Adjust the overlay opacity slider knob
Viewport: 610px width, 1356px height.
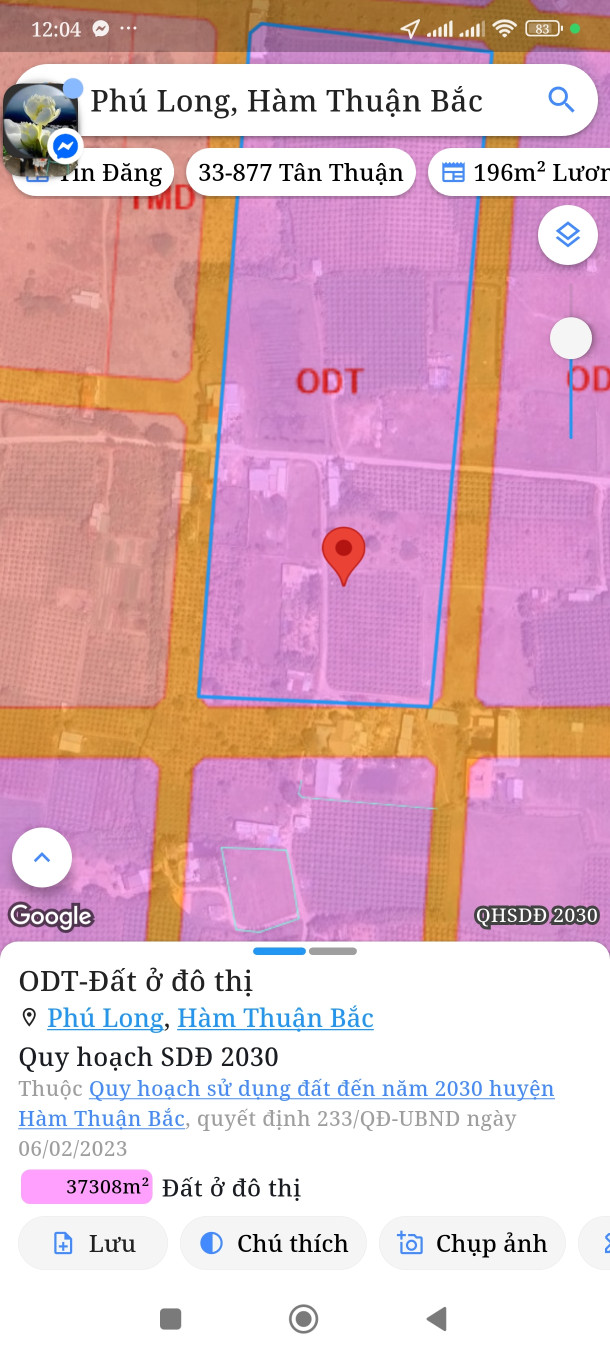click(x=571, y=339)
